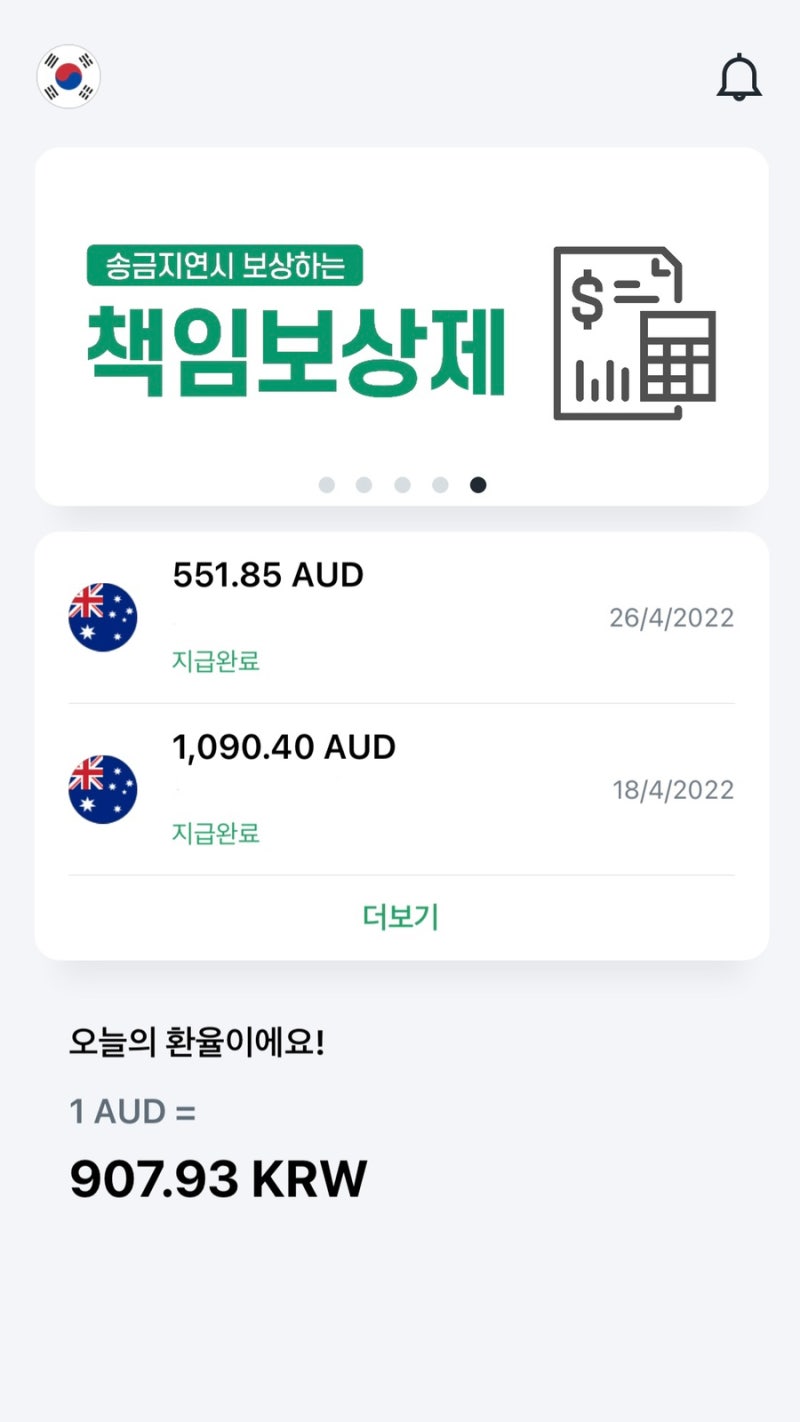This screenshot has width=800, height=1422.
Task: Expand the 1,090.40 AUD transfer details
Action: [400, 782]
